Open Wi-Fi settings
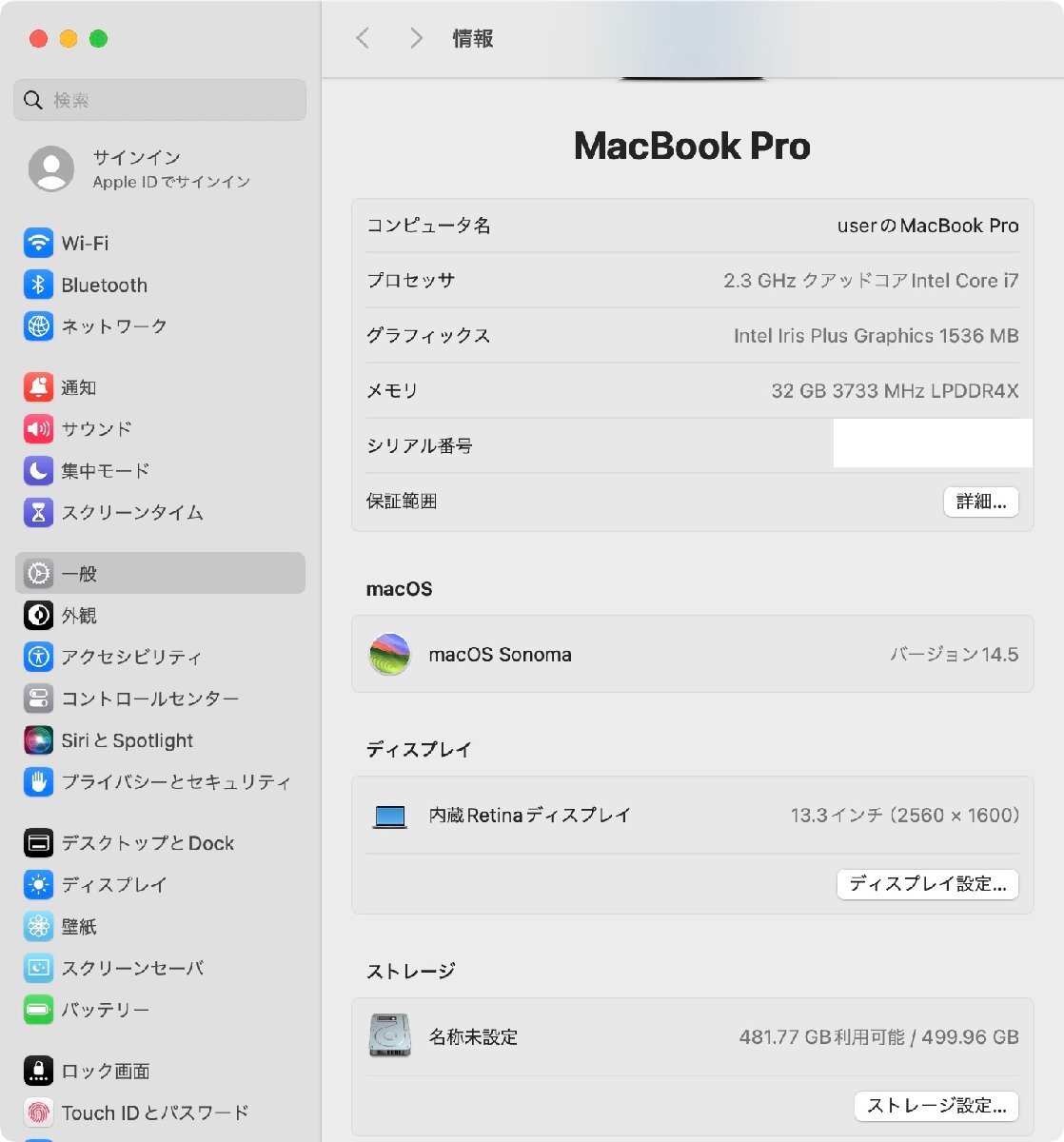The image size is (1064, 1142). (x=84, y=243)
